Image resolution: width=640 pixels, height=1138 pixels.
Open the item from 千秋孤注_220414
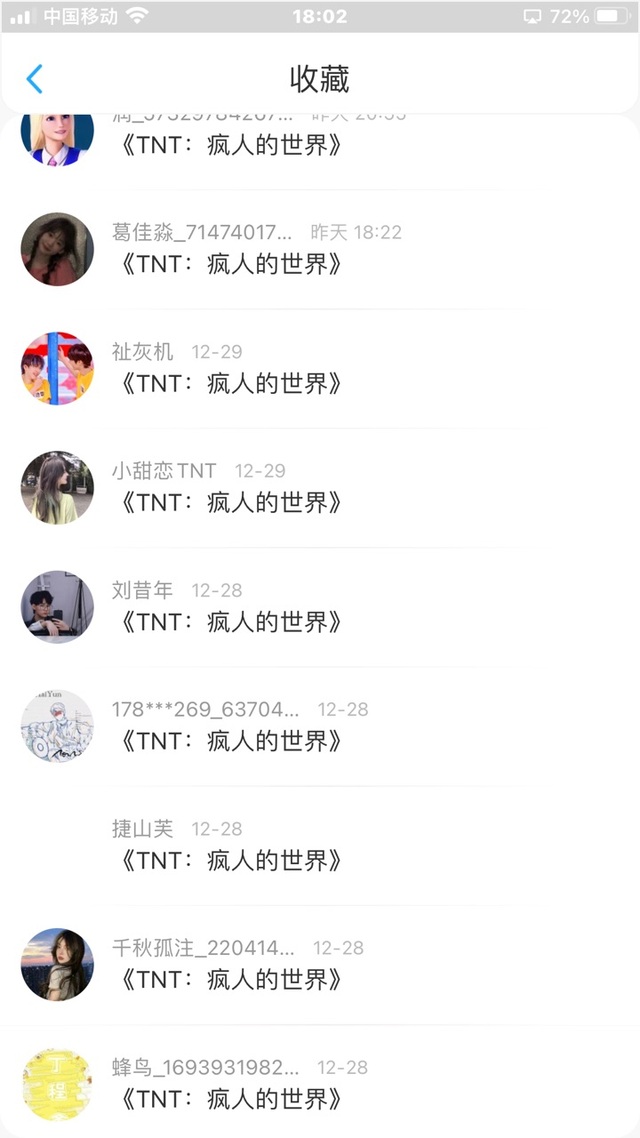[x=320, y=965]
